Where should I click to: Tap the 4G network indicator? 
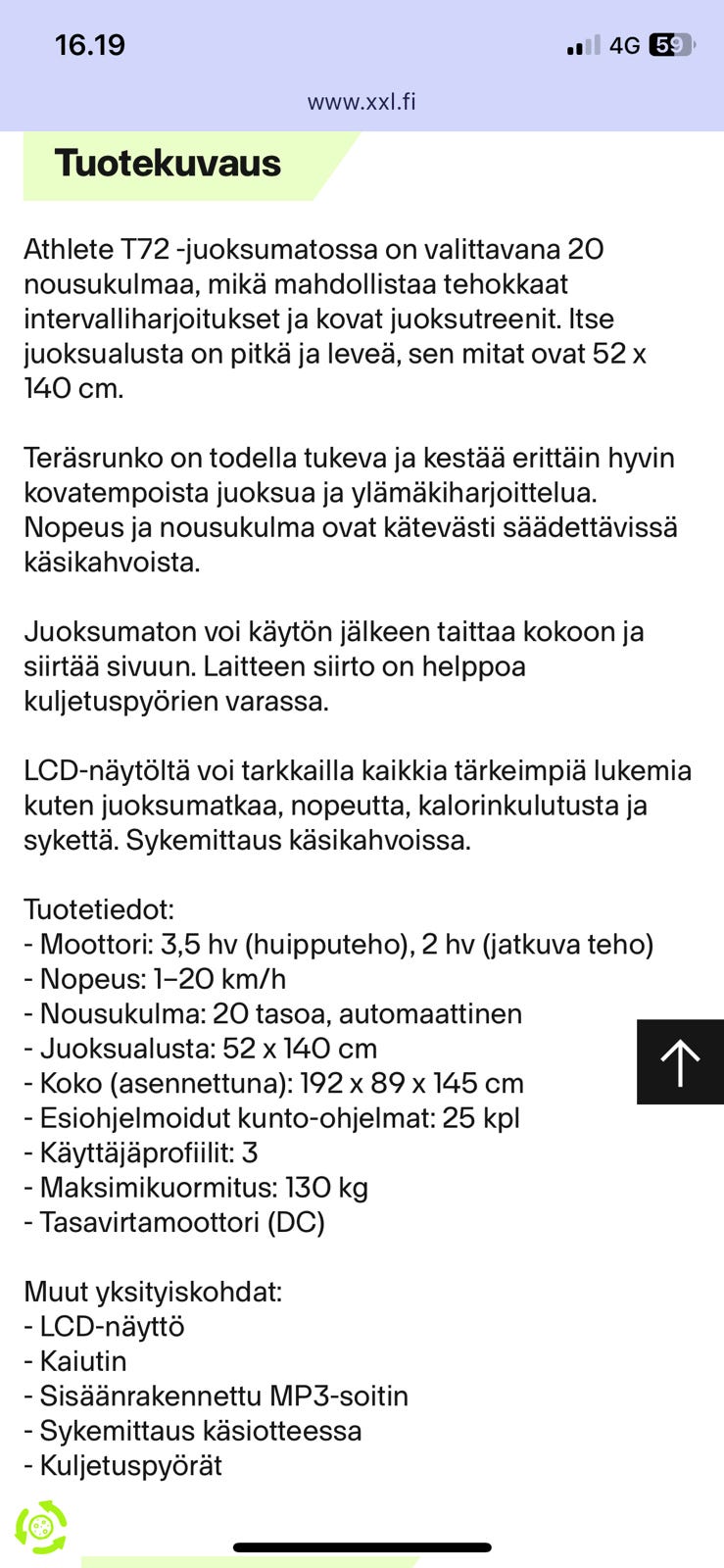click(x=624, y=45)
